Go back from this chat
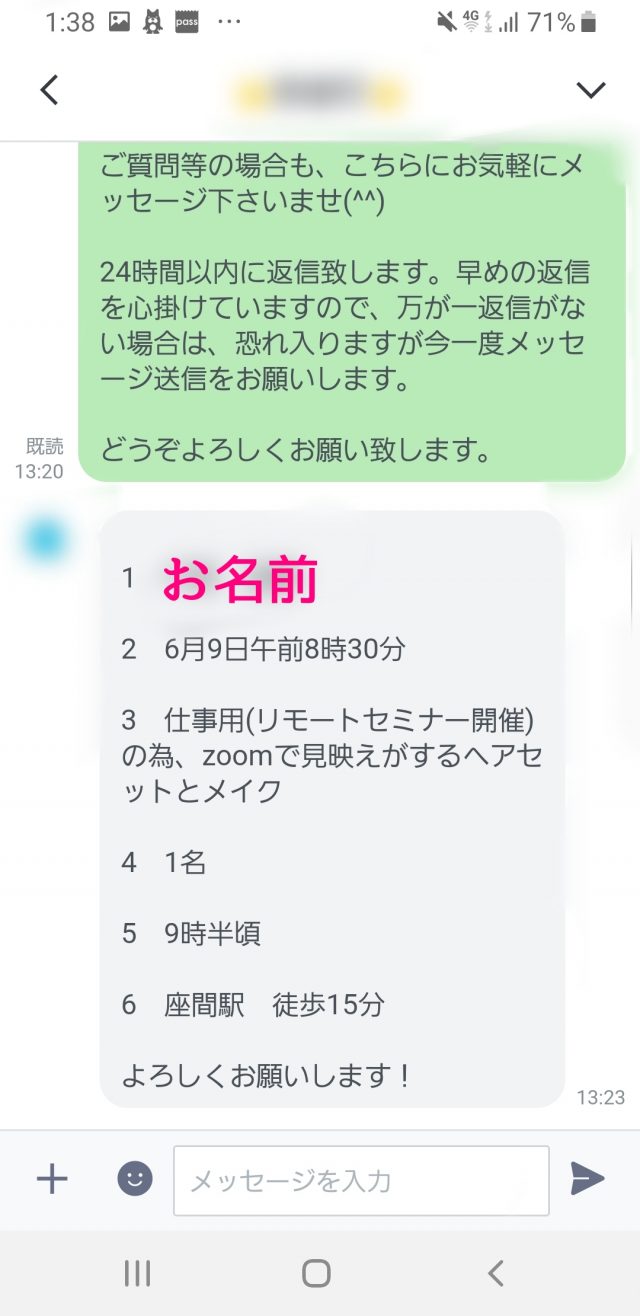 click(49, 90)
